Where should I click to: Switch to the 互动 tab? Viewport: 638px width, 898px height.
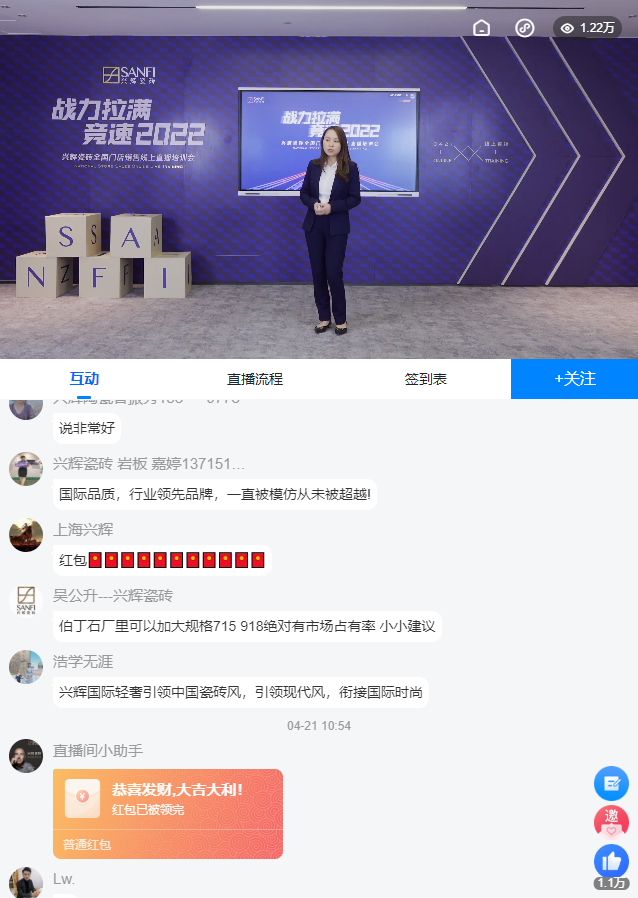[x=84, y=379]
